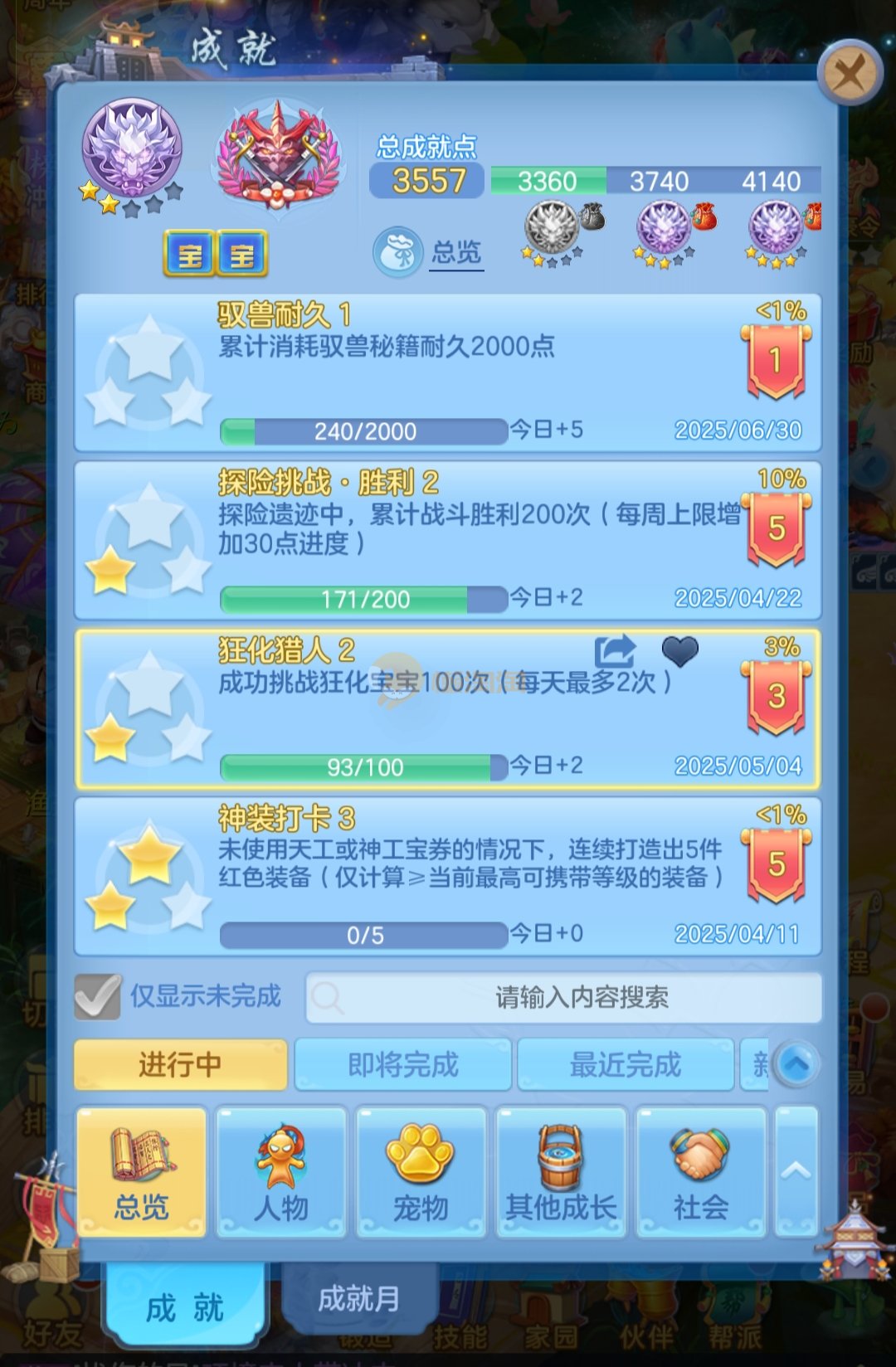Switch to the 人物 category
The width and height of the screenshot is (896, 1367).
[x=281, y=1172]
